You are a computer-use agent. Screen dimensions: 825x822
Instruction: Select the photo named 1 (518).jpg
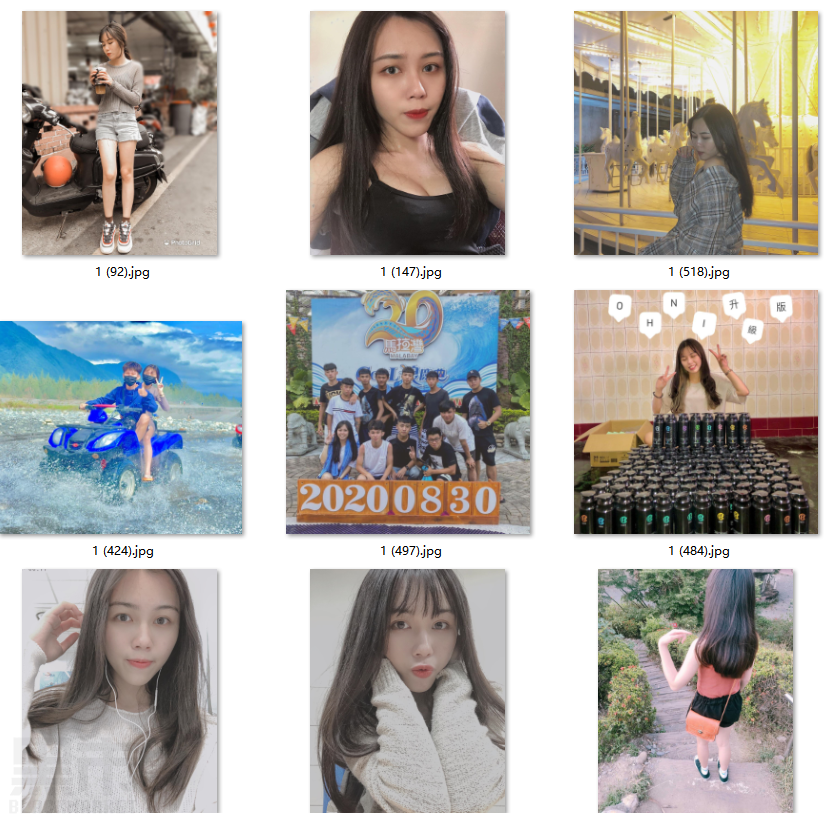(696, 133)
